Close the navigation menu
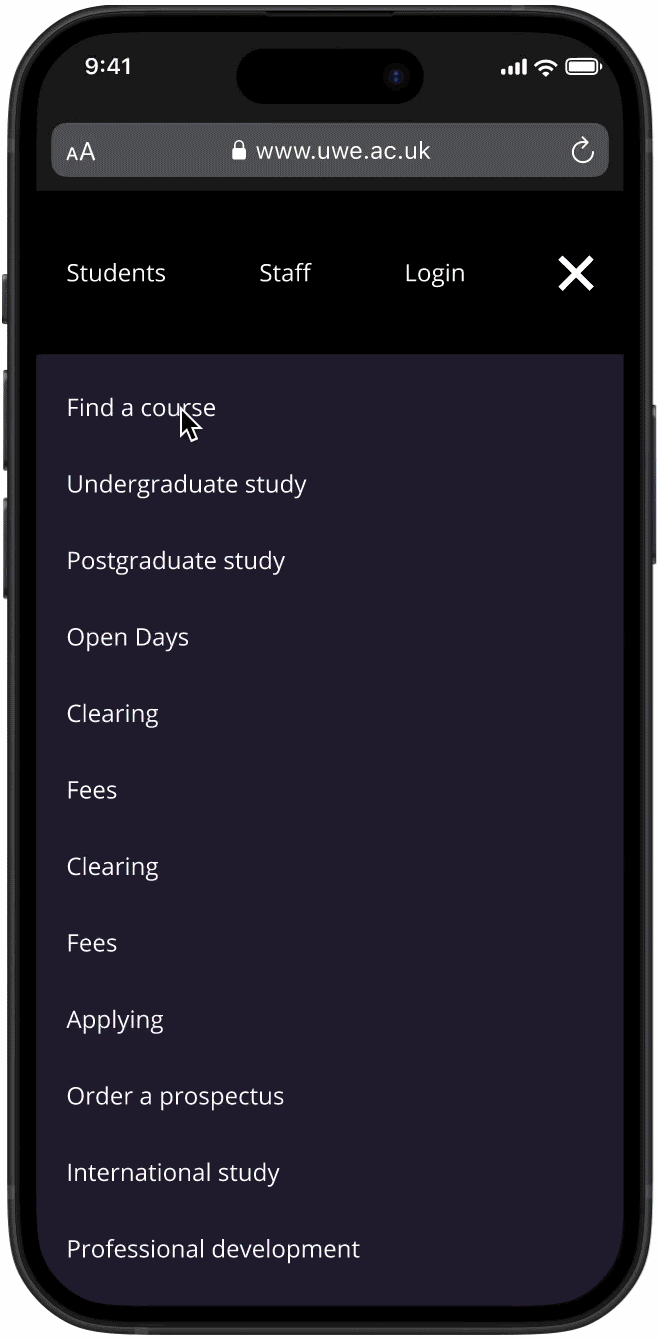The width and height of the screenshot is (658, 1340). (576, 273)
